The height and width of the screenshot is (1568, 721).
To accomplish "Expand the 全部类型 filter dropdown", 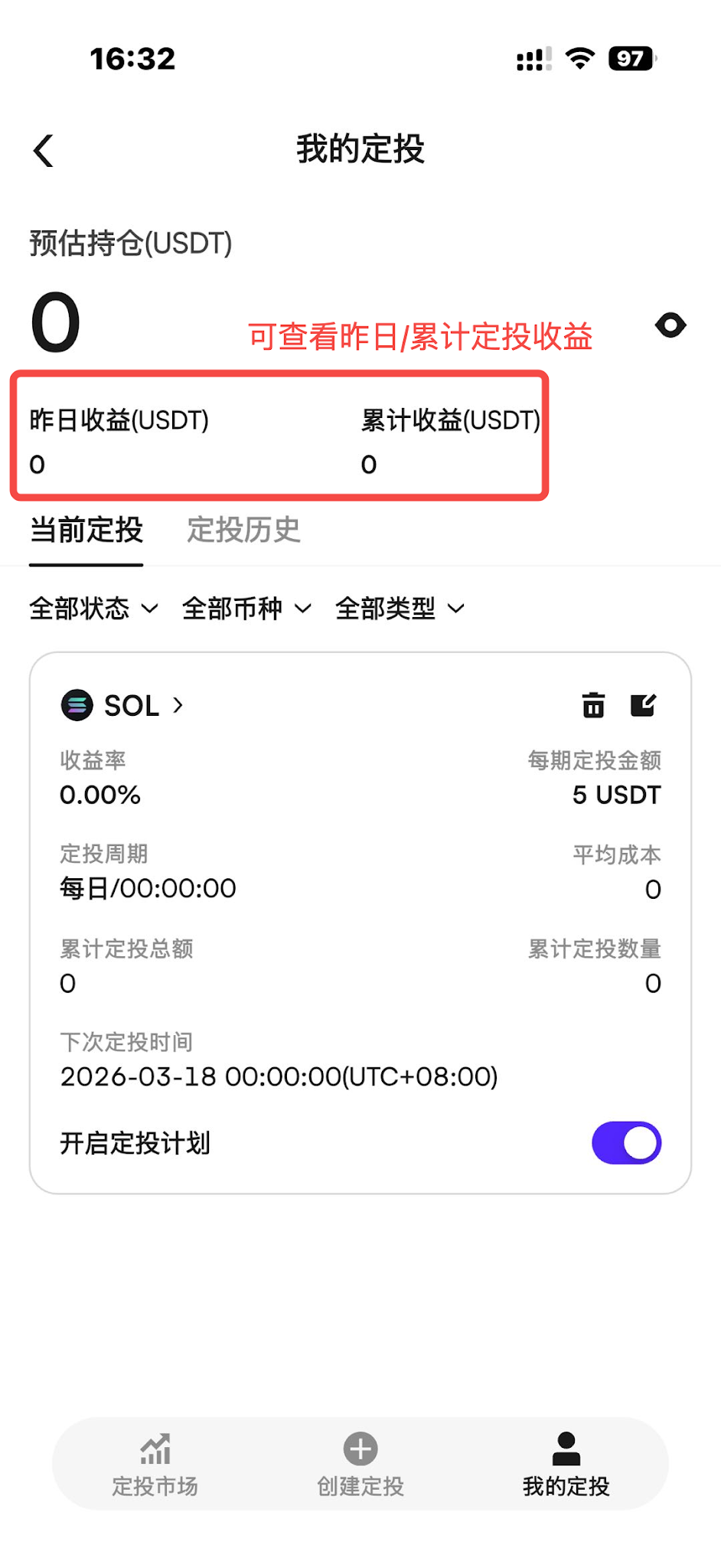I will (x=400, y=609).
